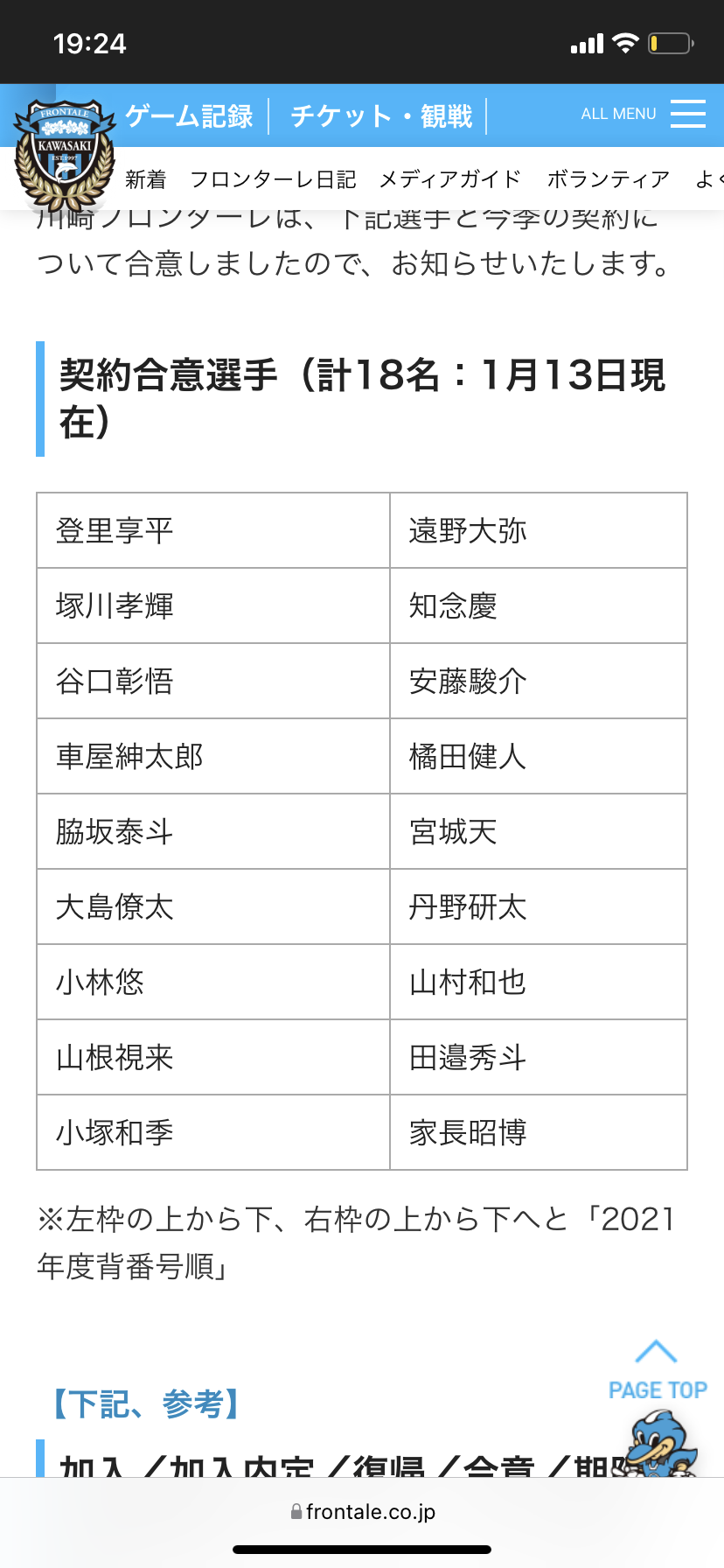Tap the frontale.co.jp address bar

click(x=362, y=1511)
